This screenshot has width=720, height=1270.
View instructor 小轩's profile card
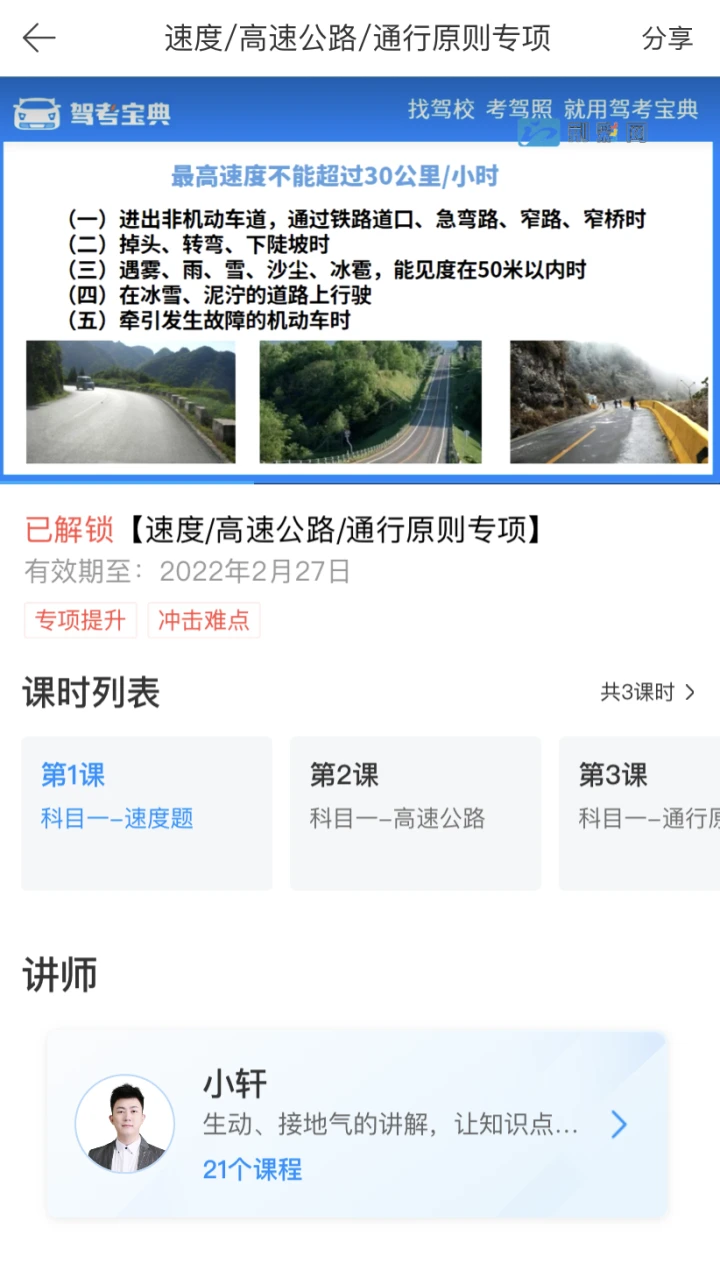pyautogui.click(x=357, y=1124)
